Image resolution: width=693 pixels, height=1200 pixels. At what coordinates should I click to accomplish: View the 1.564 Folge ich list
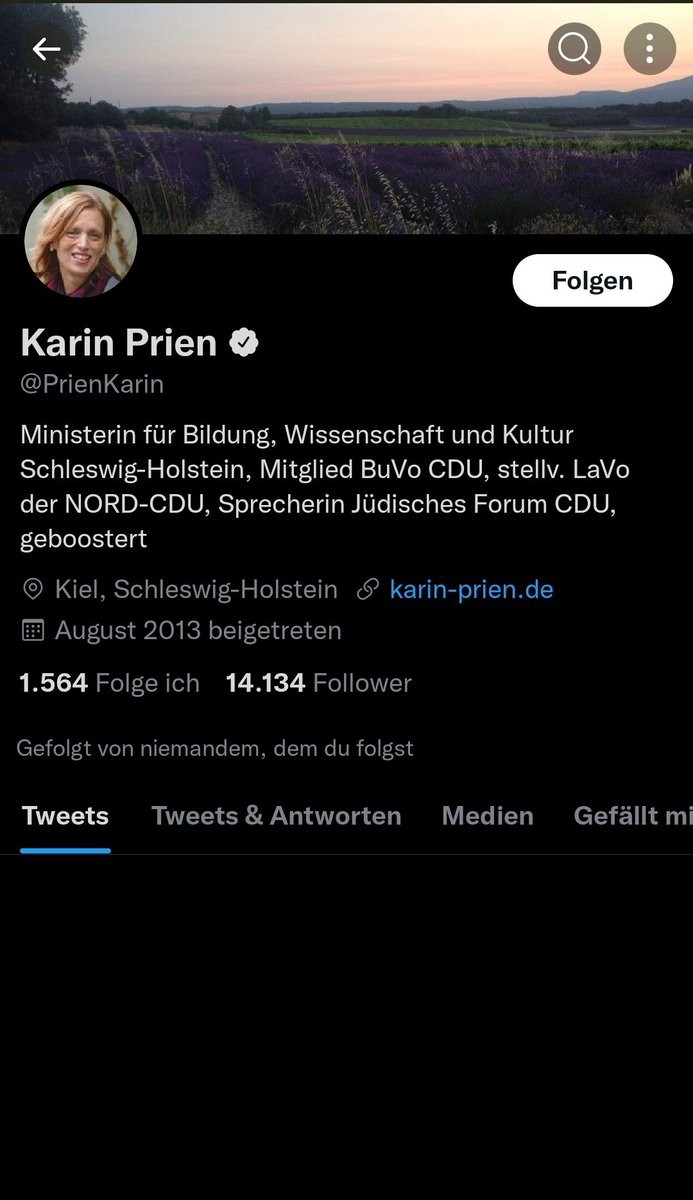[x=110, y=683]
